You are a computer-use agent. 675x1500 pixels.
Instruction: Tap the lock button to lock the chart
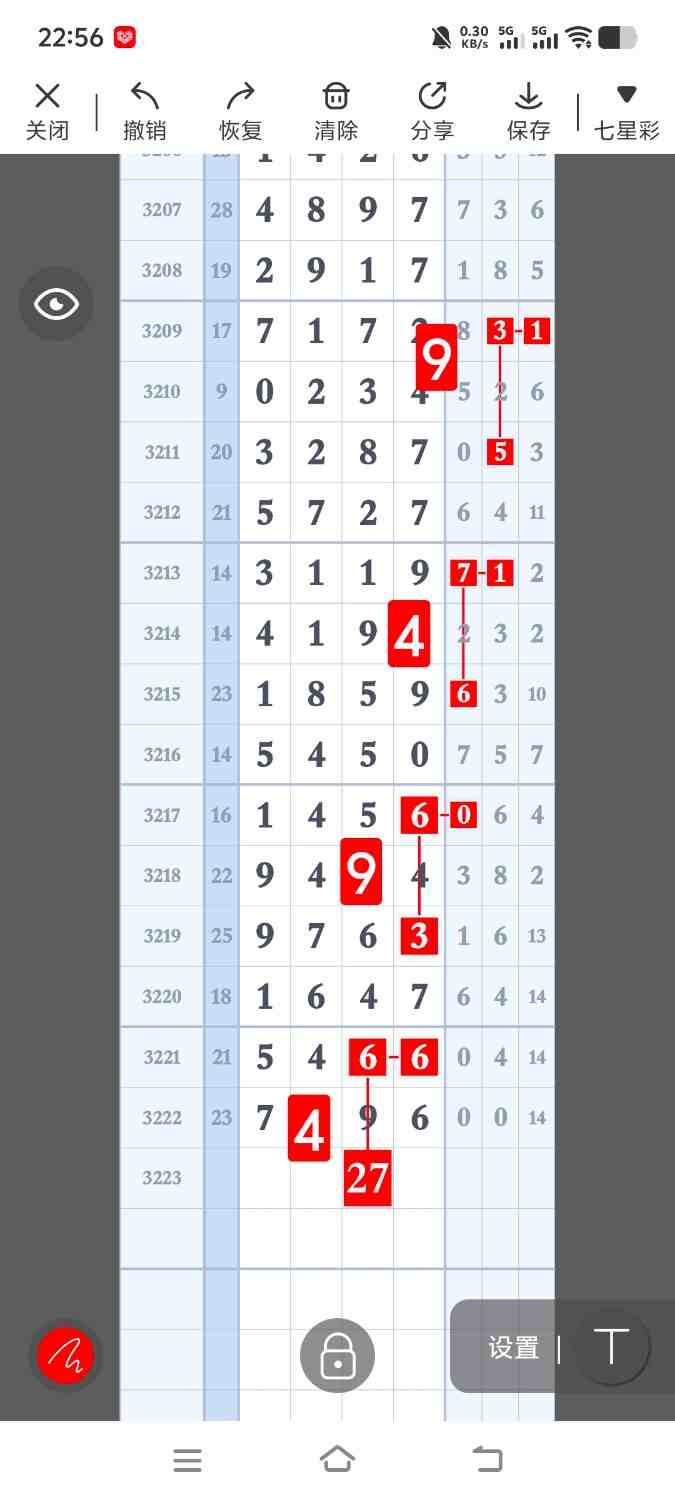337,1356
